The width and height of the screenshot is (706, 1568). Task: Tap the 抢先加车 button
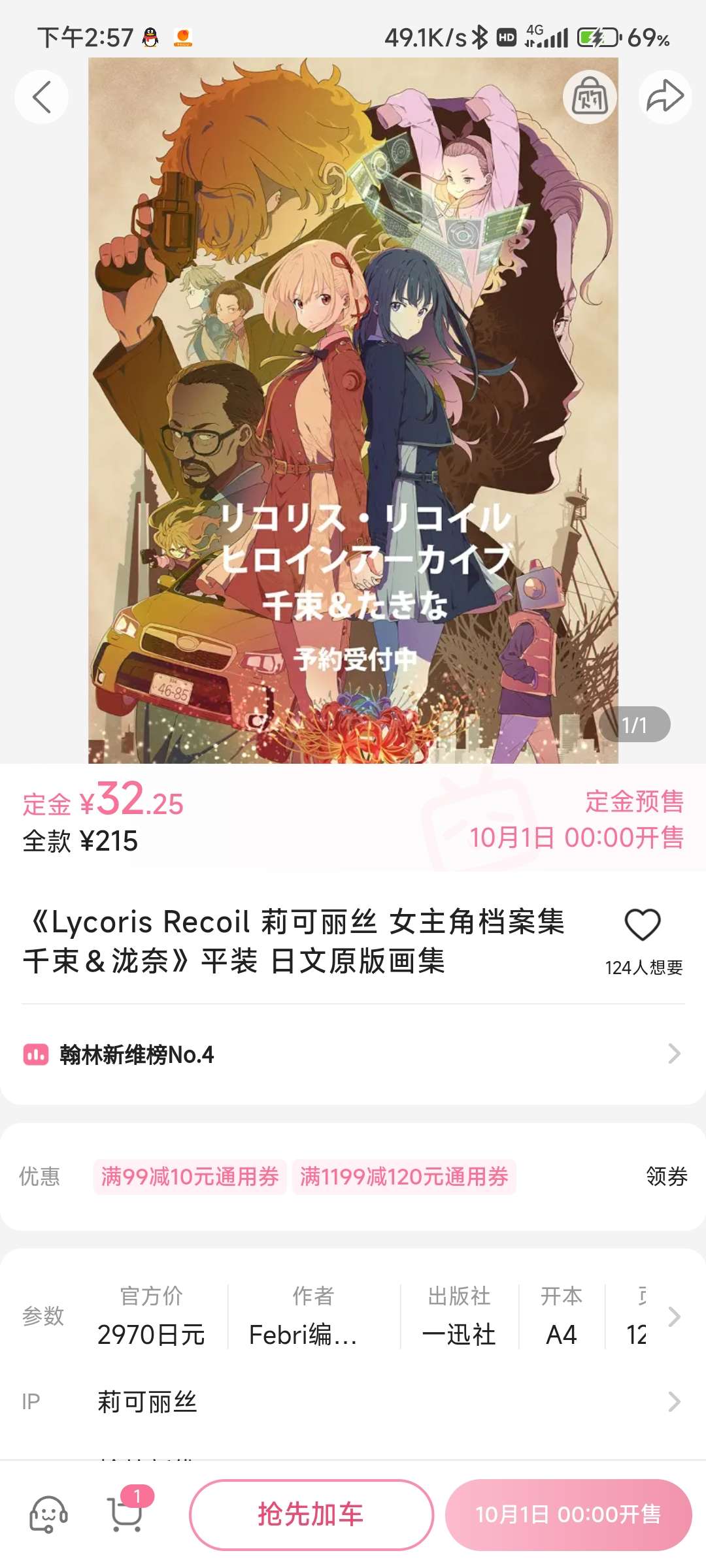pos(311,1514)
